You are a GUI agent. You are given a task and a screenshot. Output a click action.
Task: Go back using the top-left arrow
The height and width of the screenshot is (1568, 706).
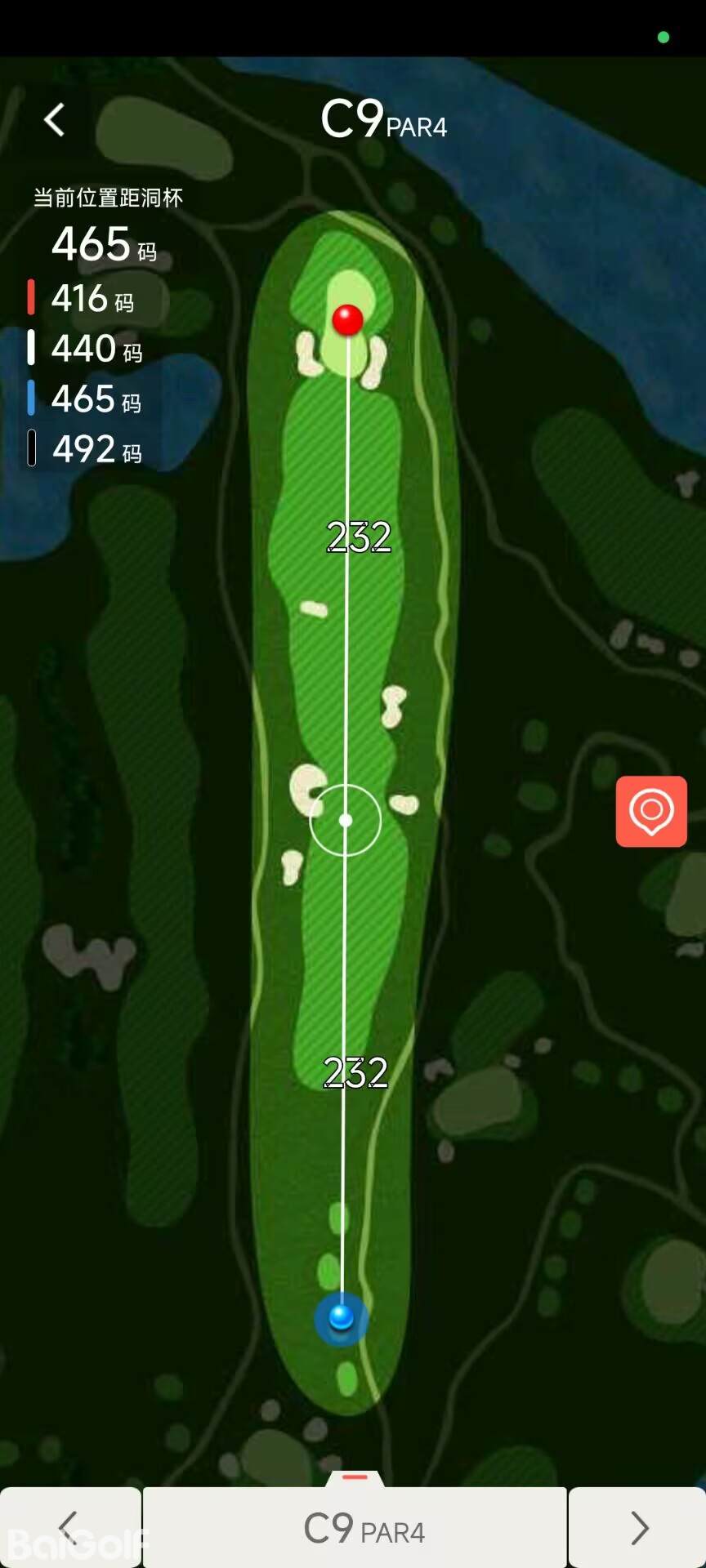[x=54, y=120]
